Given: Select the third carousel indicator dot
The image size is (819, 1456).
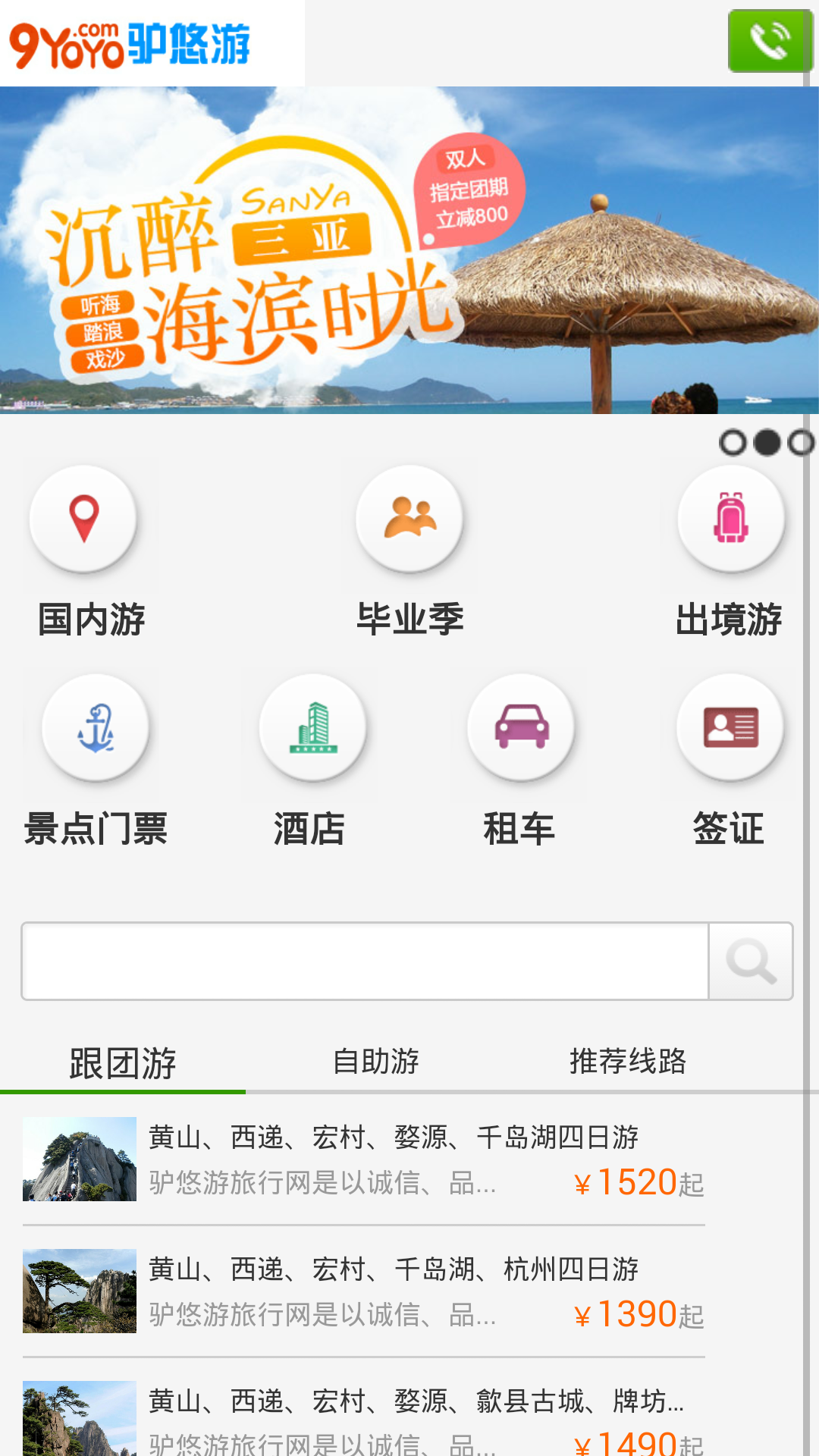Looking at the screenshot, I should 800,443.
